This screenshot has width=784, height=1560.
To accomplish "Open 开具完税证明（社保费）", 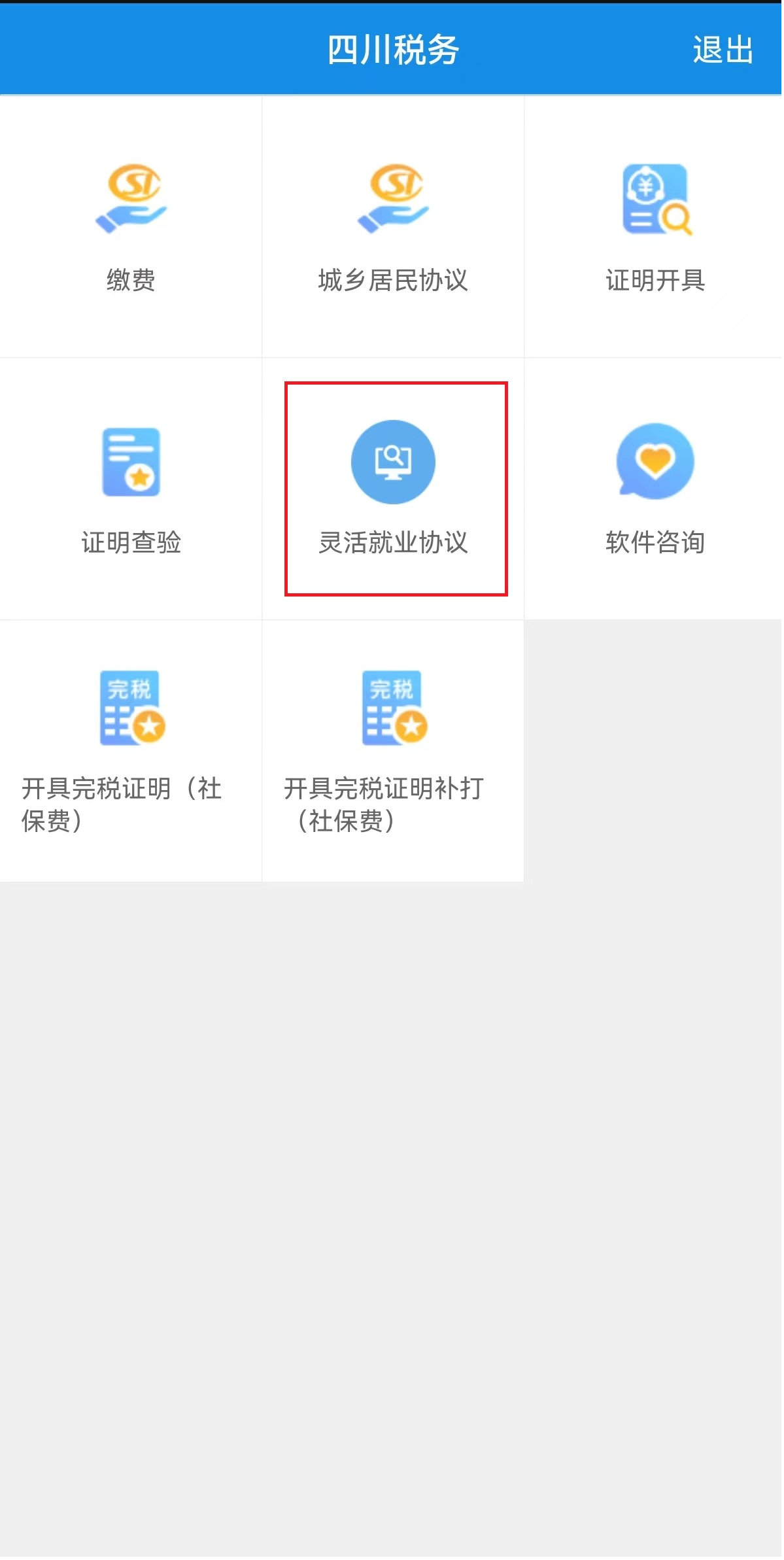I will point(131,751).
